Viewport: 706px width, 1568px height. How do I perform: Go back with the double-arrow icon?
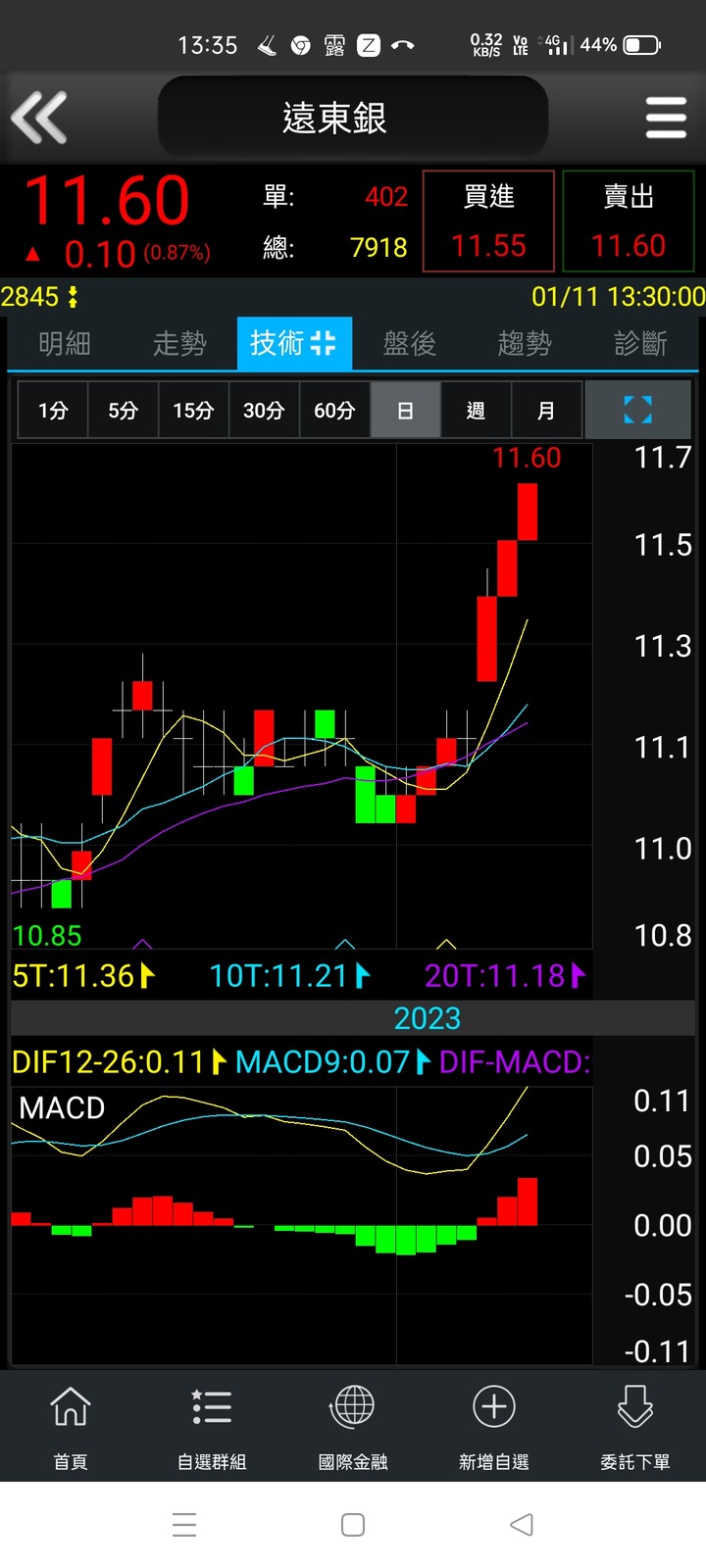point(39,118)
